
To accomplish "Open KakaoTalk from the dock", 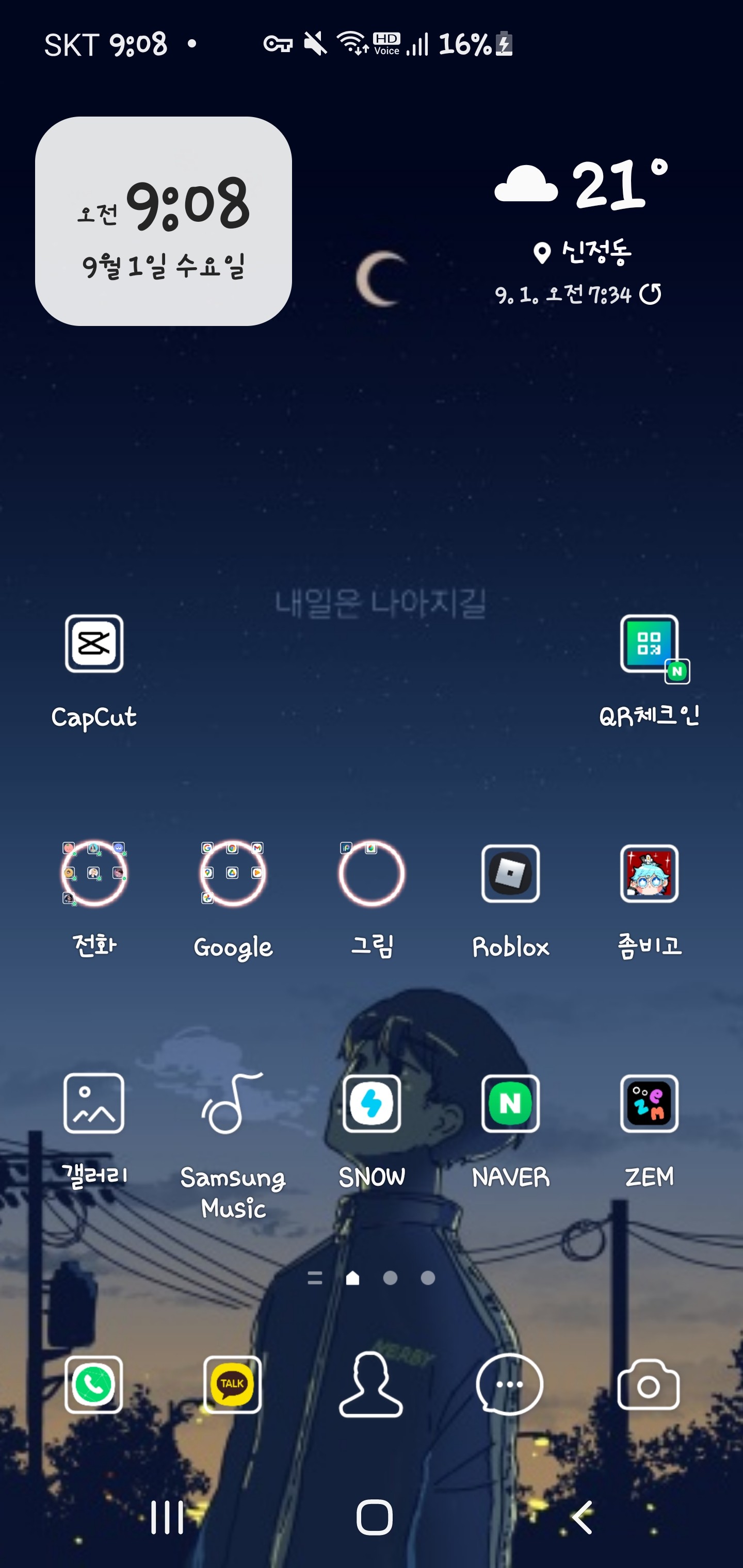I will 233,1385.
